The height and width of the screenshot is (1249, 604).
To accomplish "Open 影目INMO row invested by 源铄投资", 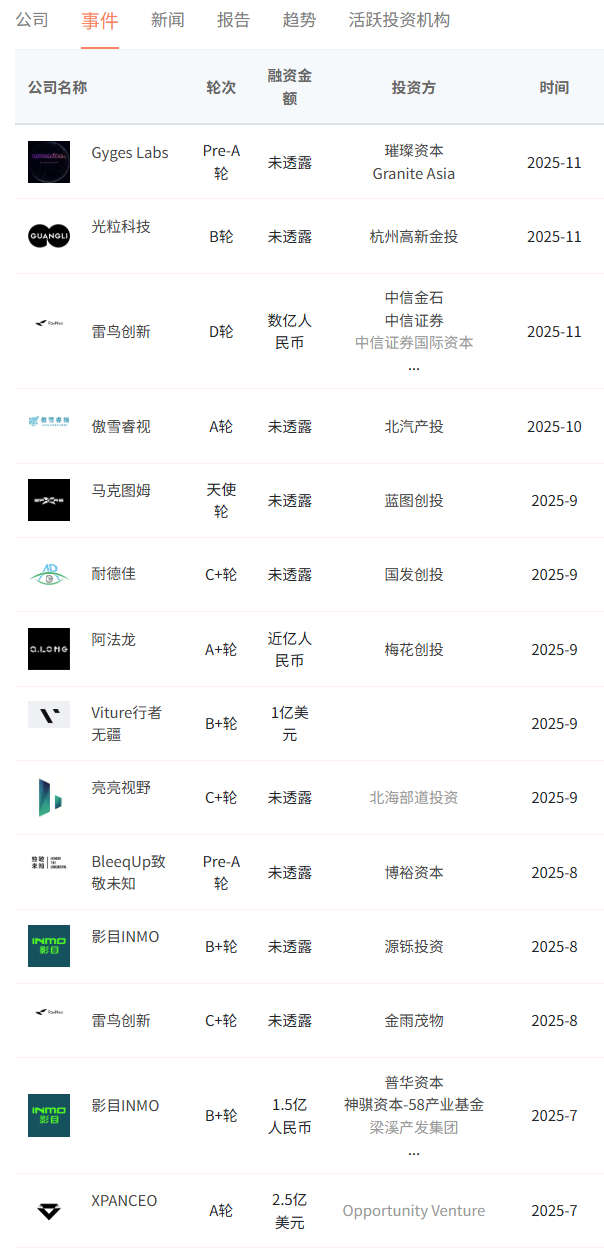I will click(x=125, y=937).
